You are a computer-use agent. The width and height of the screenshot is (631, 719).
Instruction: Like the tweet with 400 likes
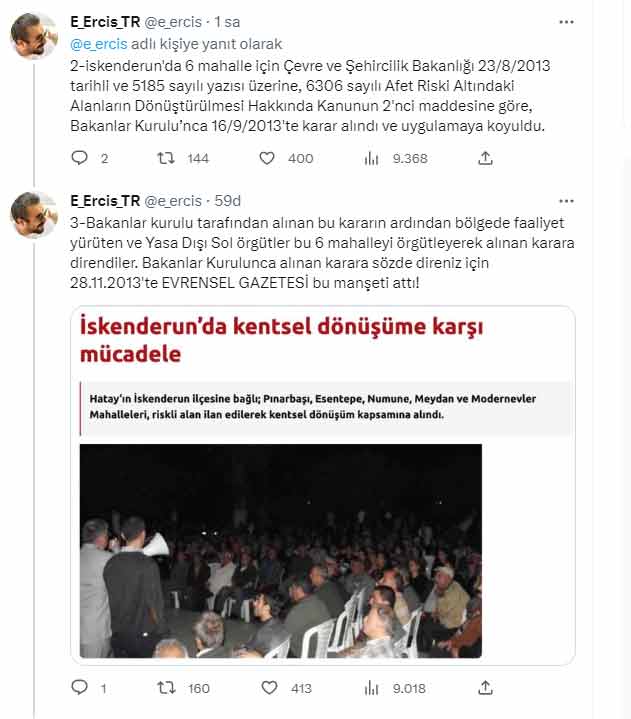267,158
